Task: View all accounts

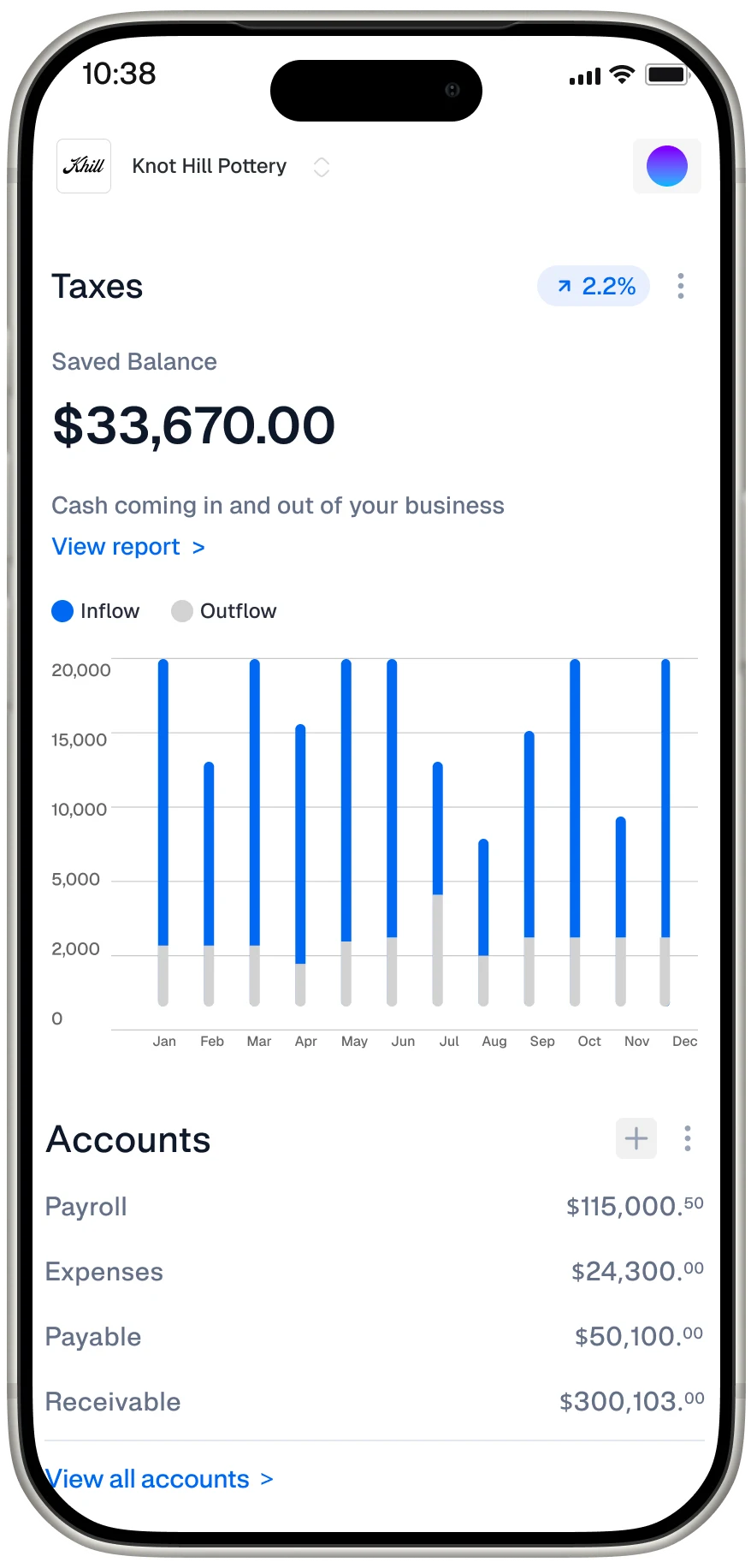Action: 159,1479
